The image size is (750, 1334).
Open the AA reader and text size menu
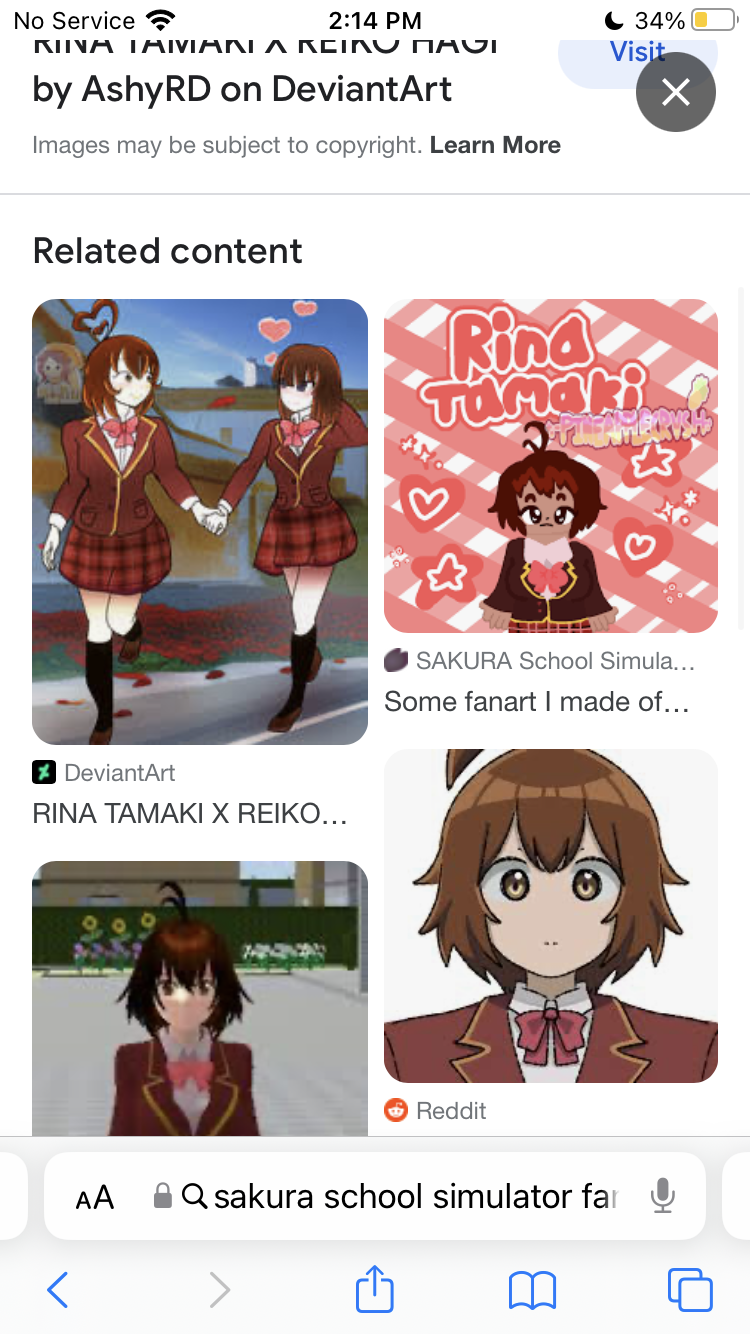pos(95,1196)
